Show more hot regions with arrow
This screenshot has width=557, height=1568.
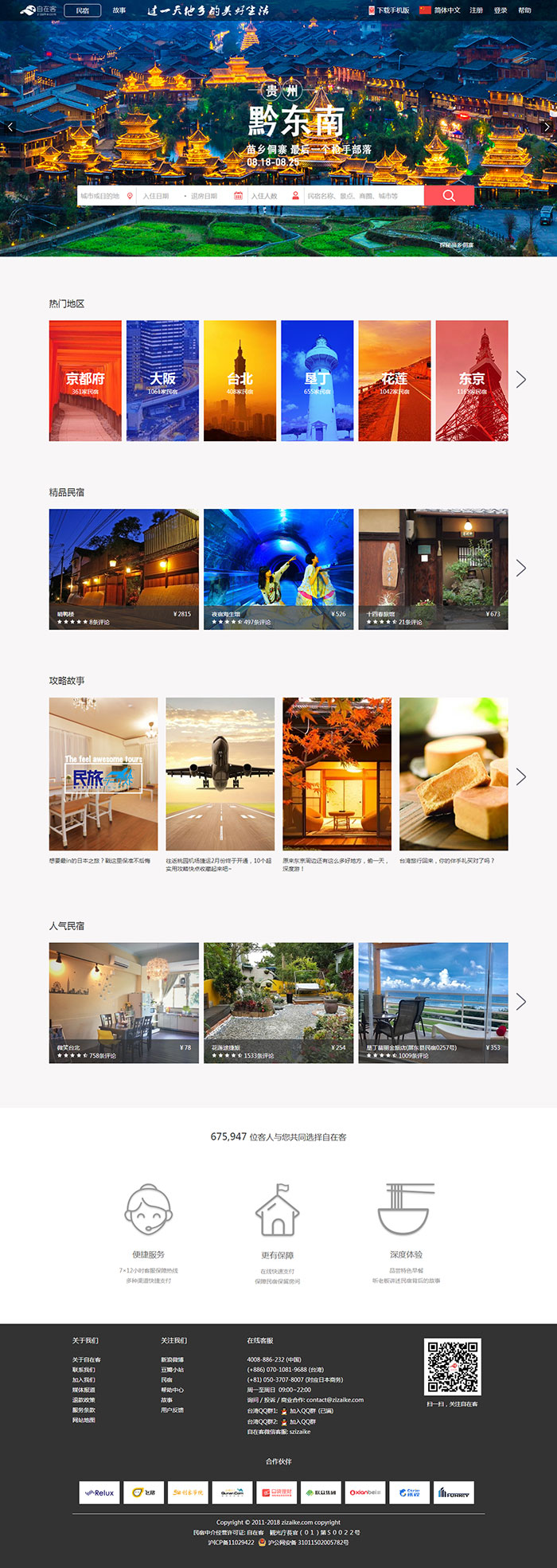[x=521, y=380]
